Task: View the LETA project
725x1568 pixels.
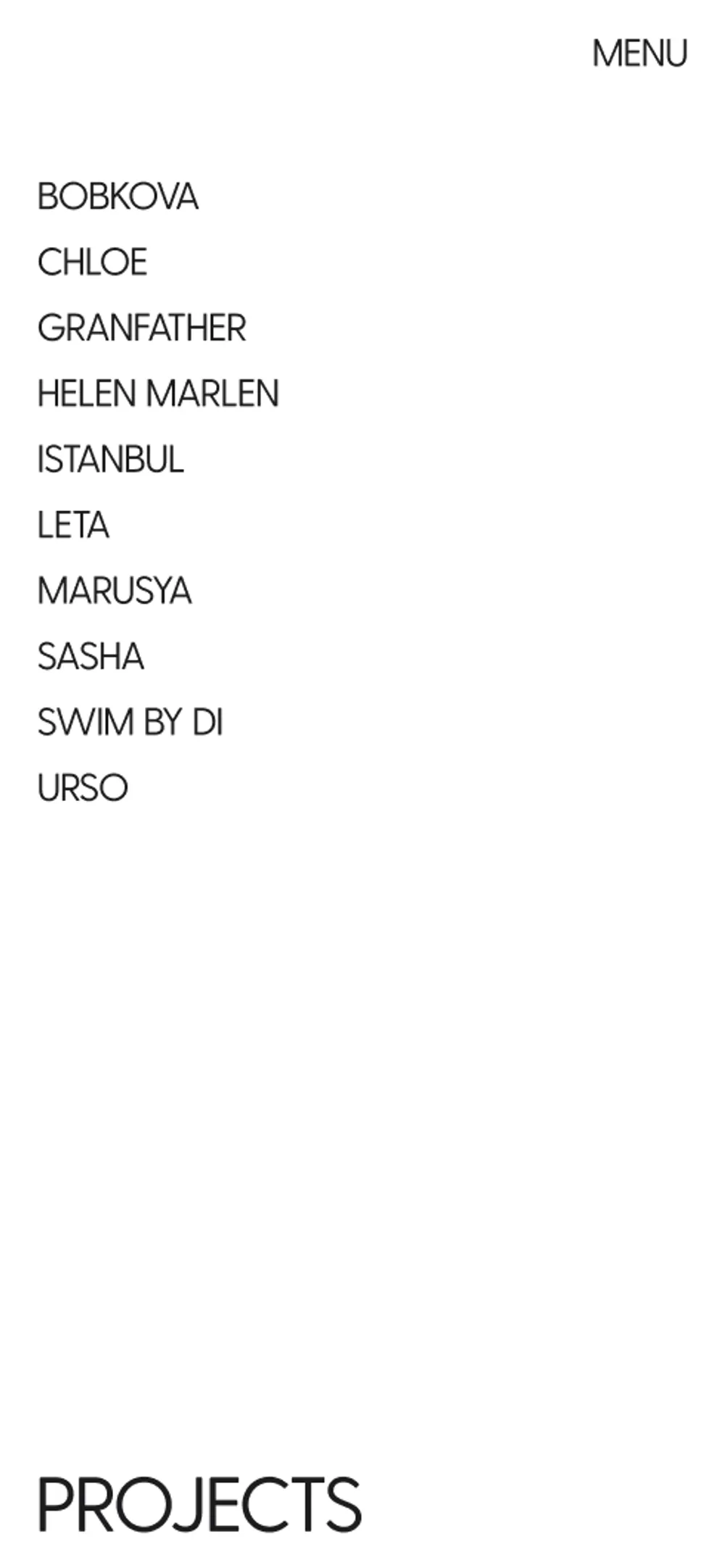Action: 73,525
